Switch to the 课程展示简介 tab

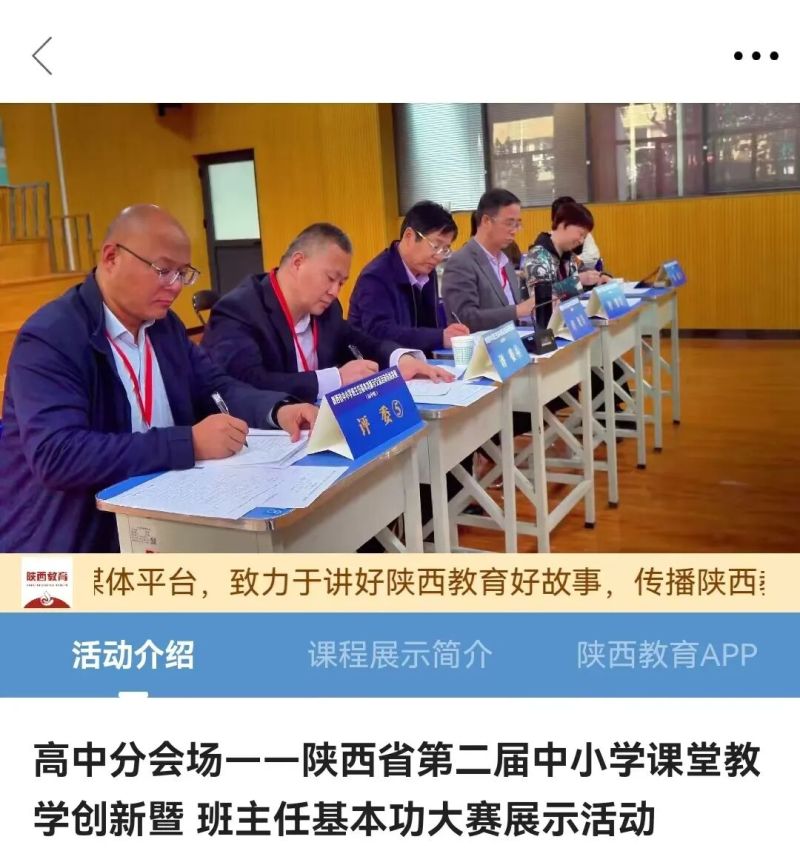click(x=397, y=651)
